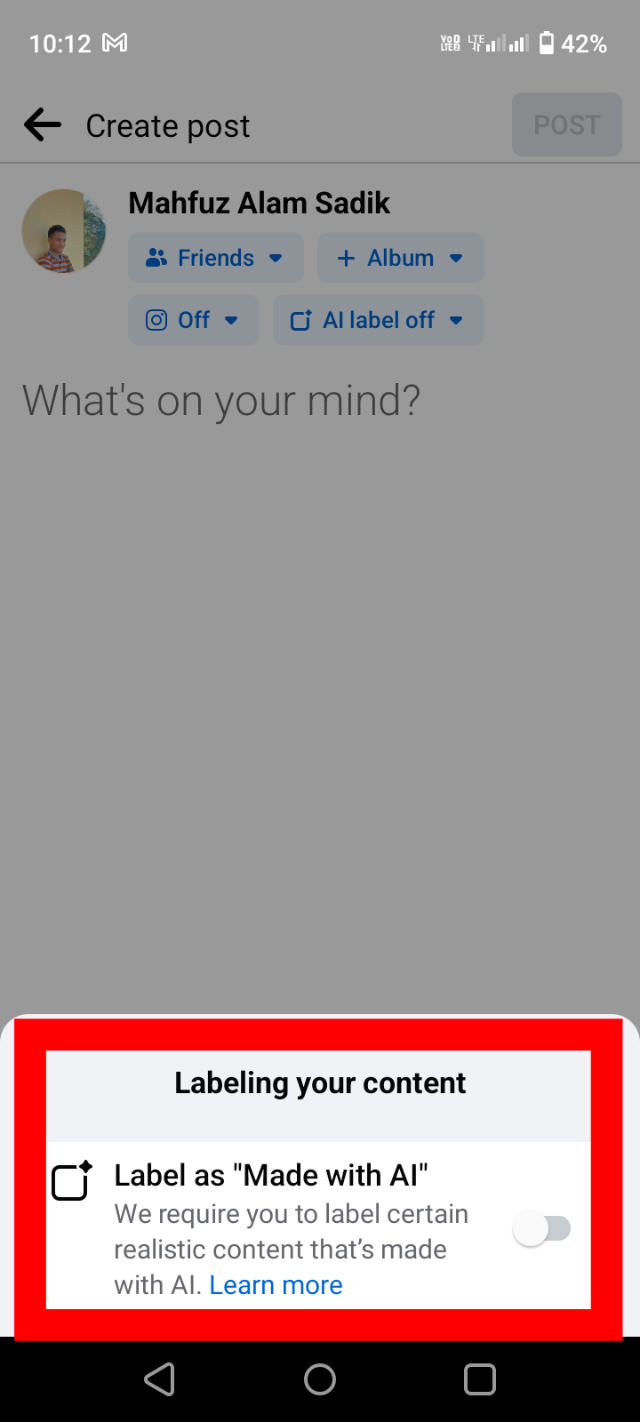The image size is (640, 1422).
Task: Go back from Create post
Action: (x=42, y=126)
